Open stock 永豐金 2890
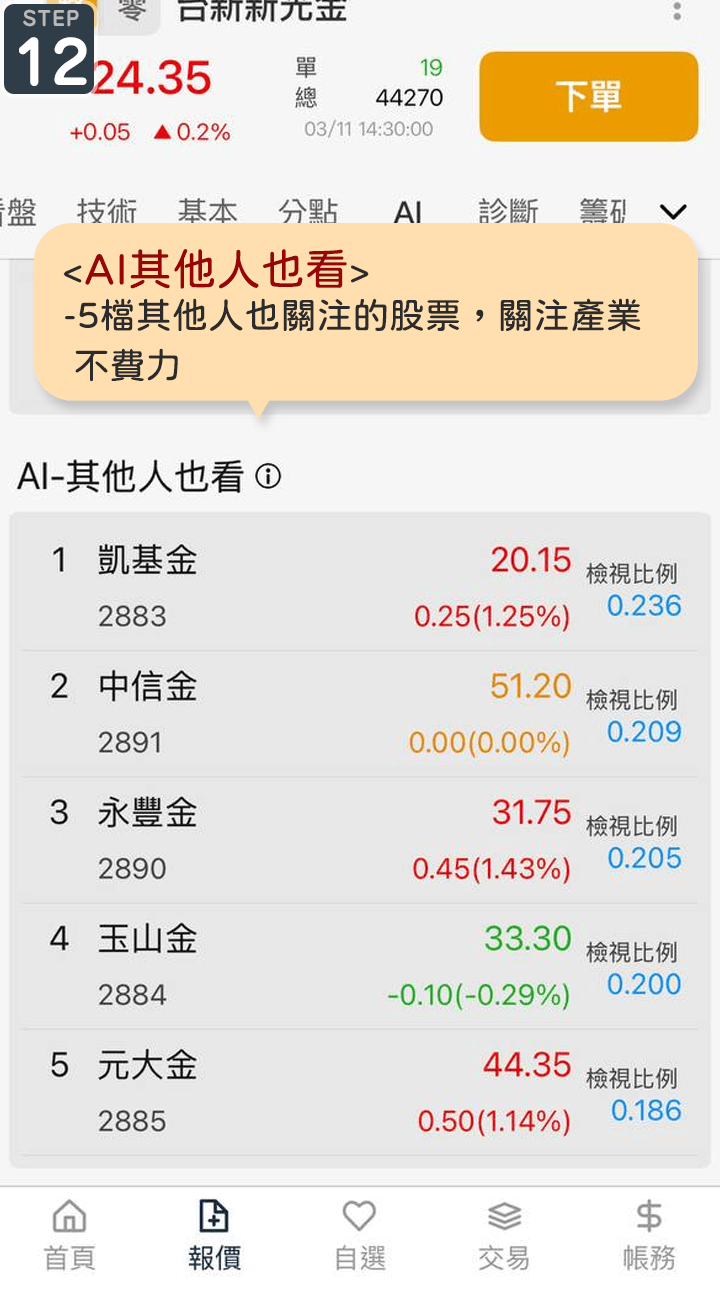 click(300, 839)
